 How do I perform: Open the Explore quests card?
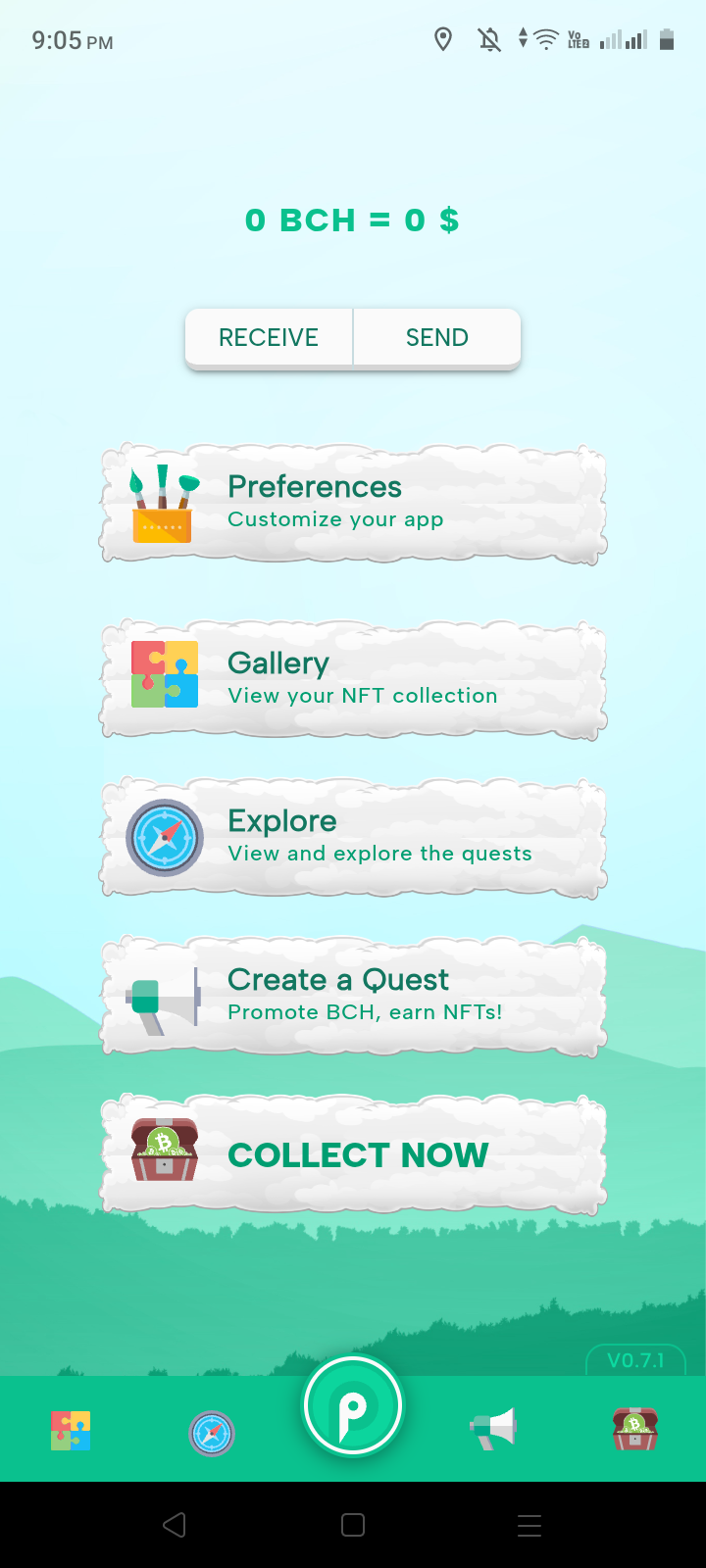[353, 837]
